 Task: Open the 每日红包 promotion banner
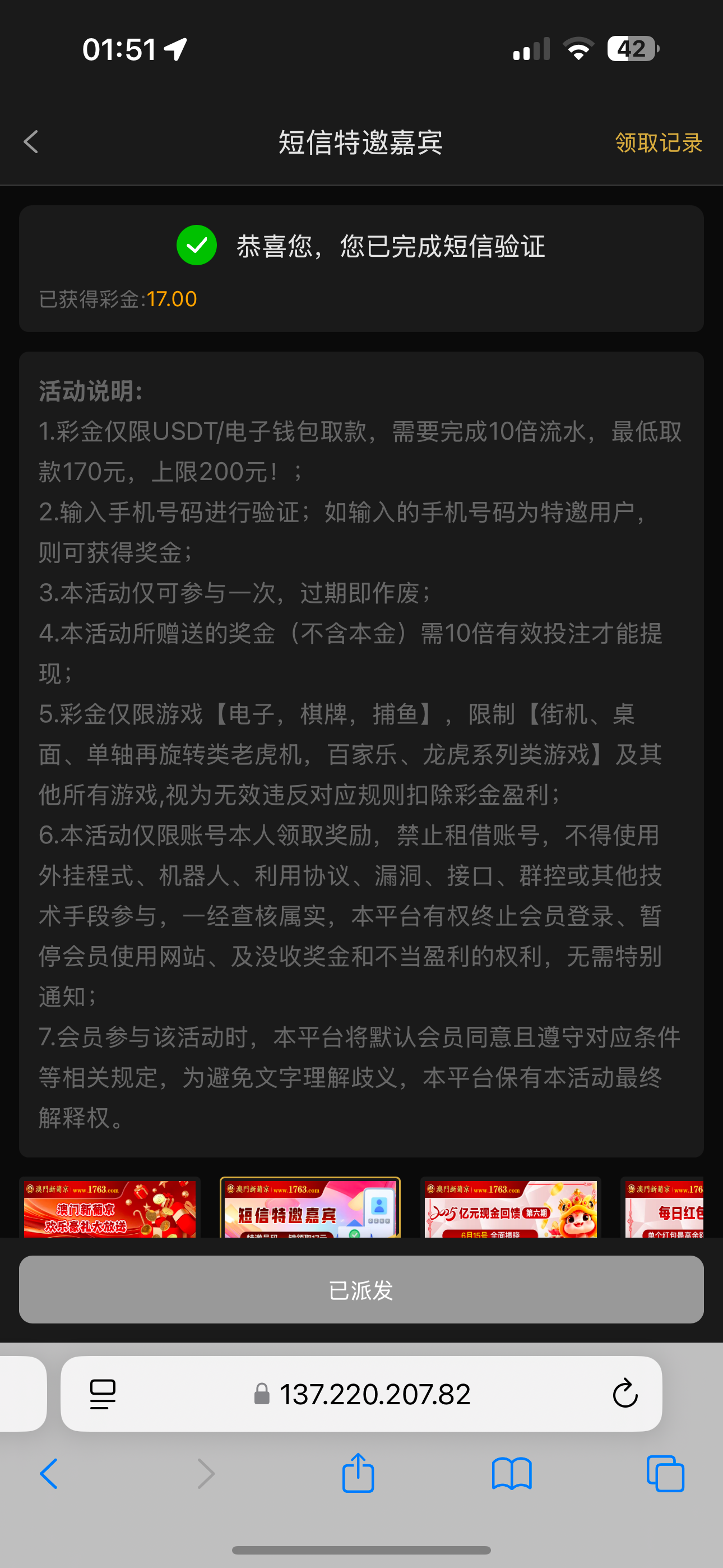tap(665, 1209)
